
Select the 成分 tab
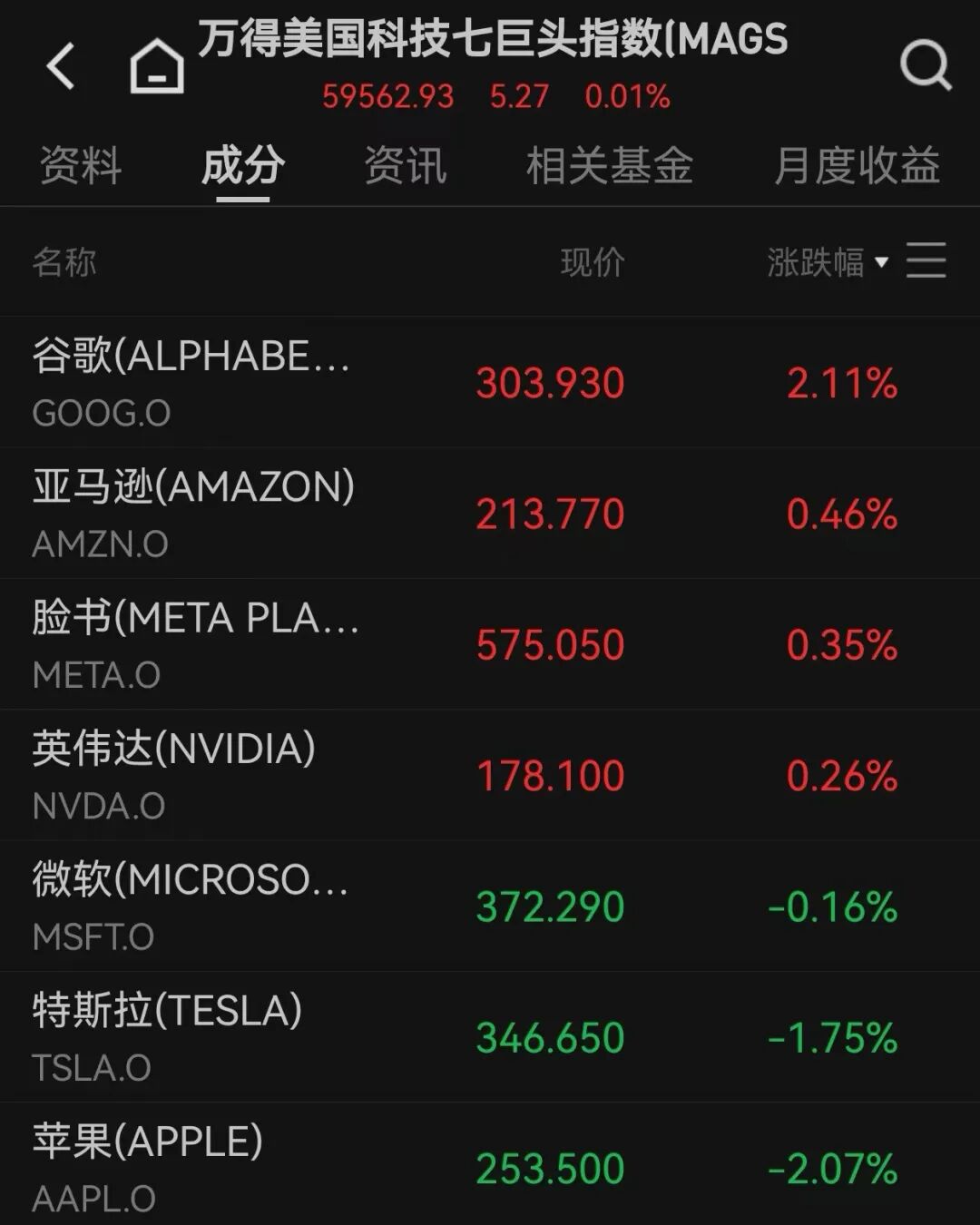242,166
